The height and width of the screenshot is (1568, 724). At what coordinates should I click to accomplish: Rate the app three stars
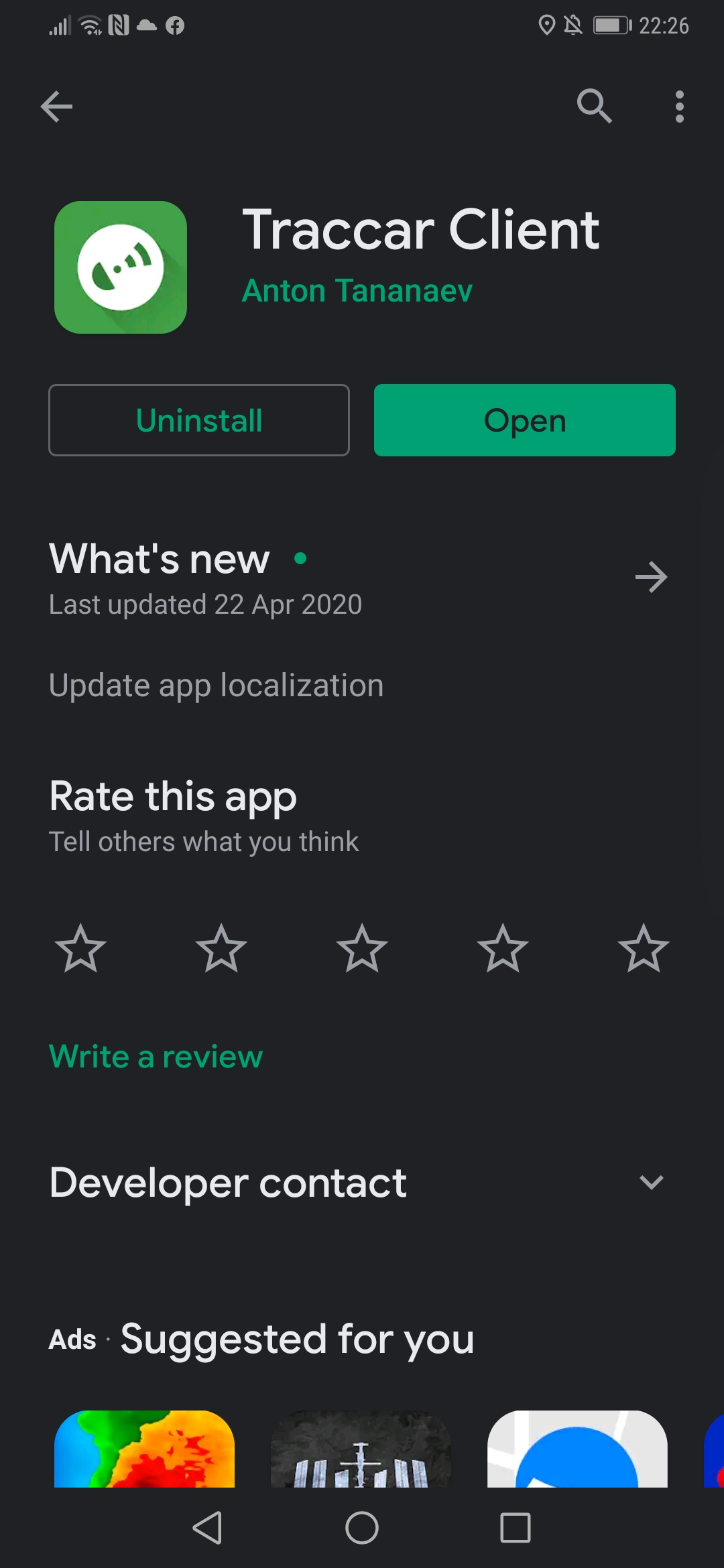pyautogui.click(x=362, y=948)
